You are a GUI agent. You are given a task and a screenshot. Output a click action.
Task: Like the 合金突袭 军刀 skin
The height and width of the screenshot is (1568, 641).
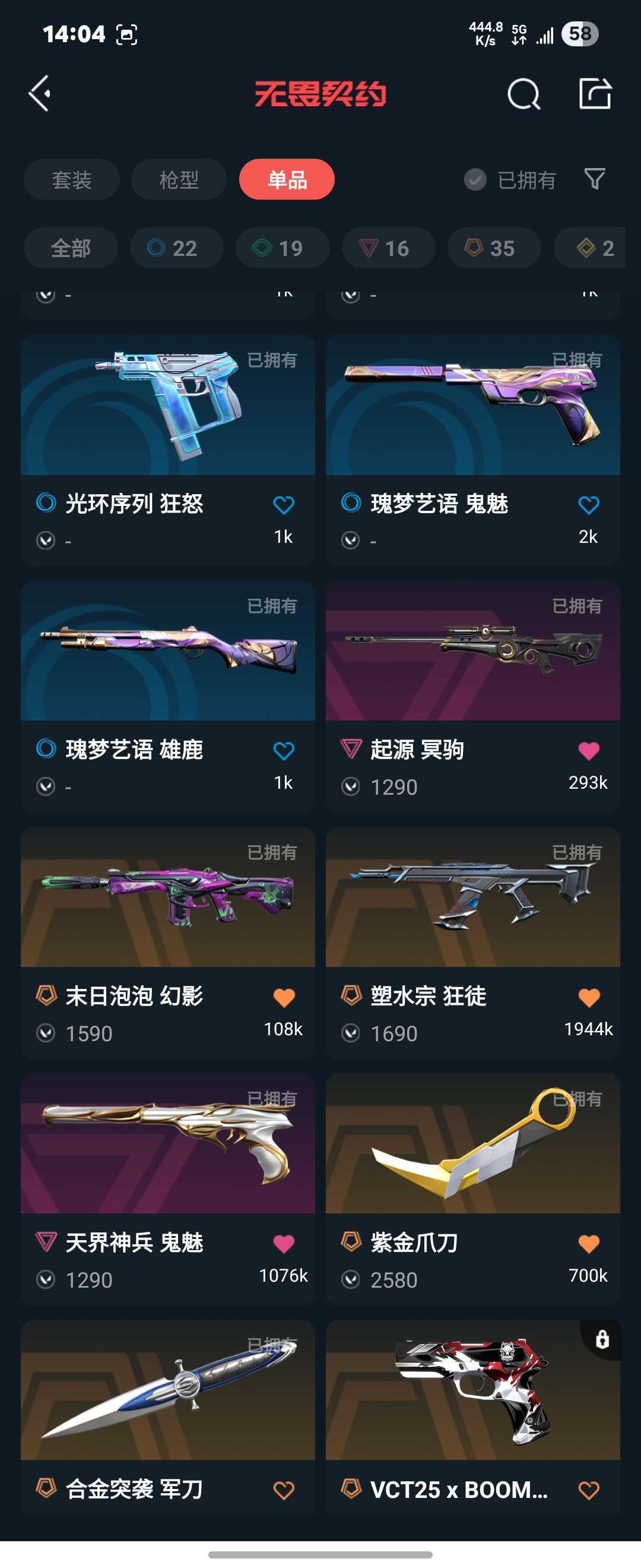click(x=283, y=1490)
